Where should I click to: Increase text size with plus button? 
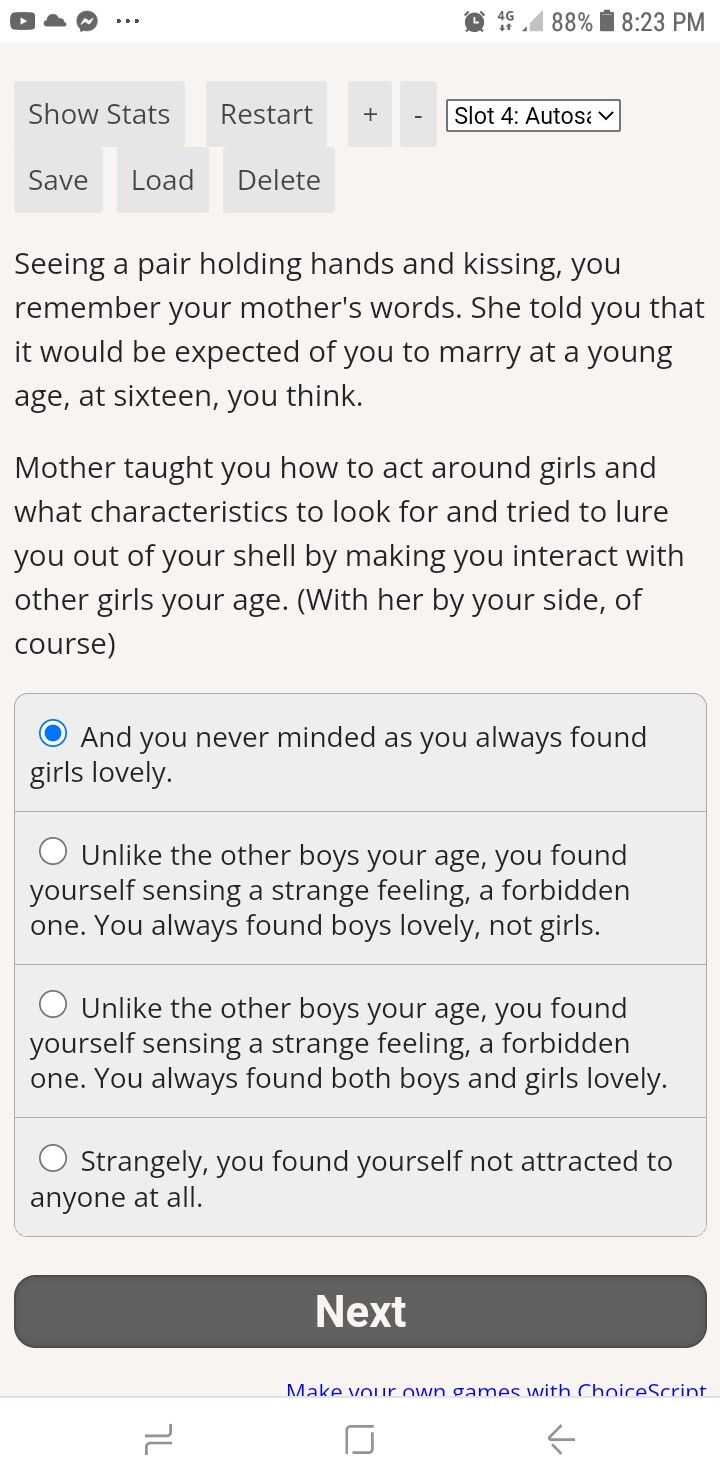click(370, 115)
